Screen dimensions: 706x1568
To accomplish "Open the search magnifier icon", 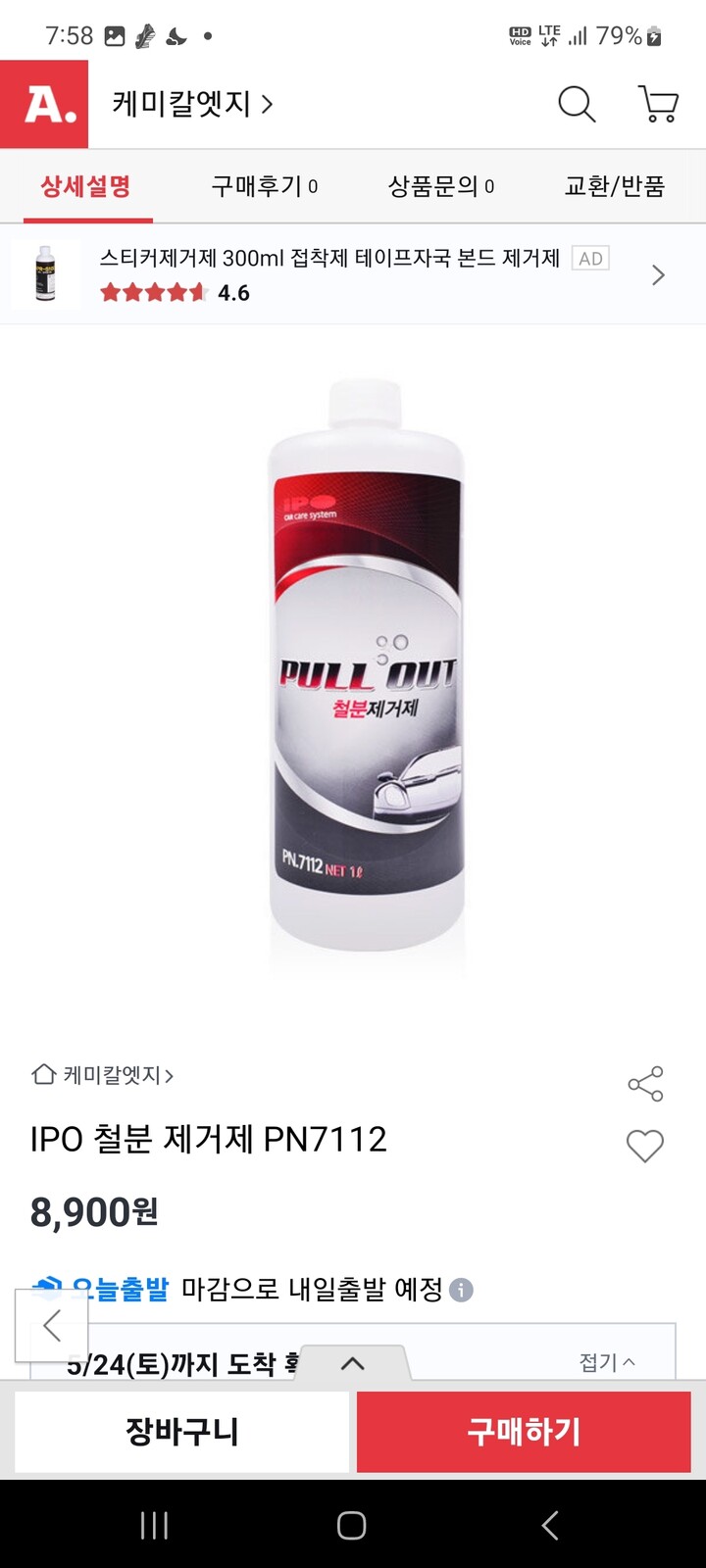I will [x=576, y=105].
